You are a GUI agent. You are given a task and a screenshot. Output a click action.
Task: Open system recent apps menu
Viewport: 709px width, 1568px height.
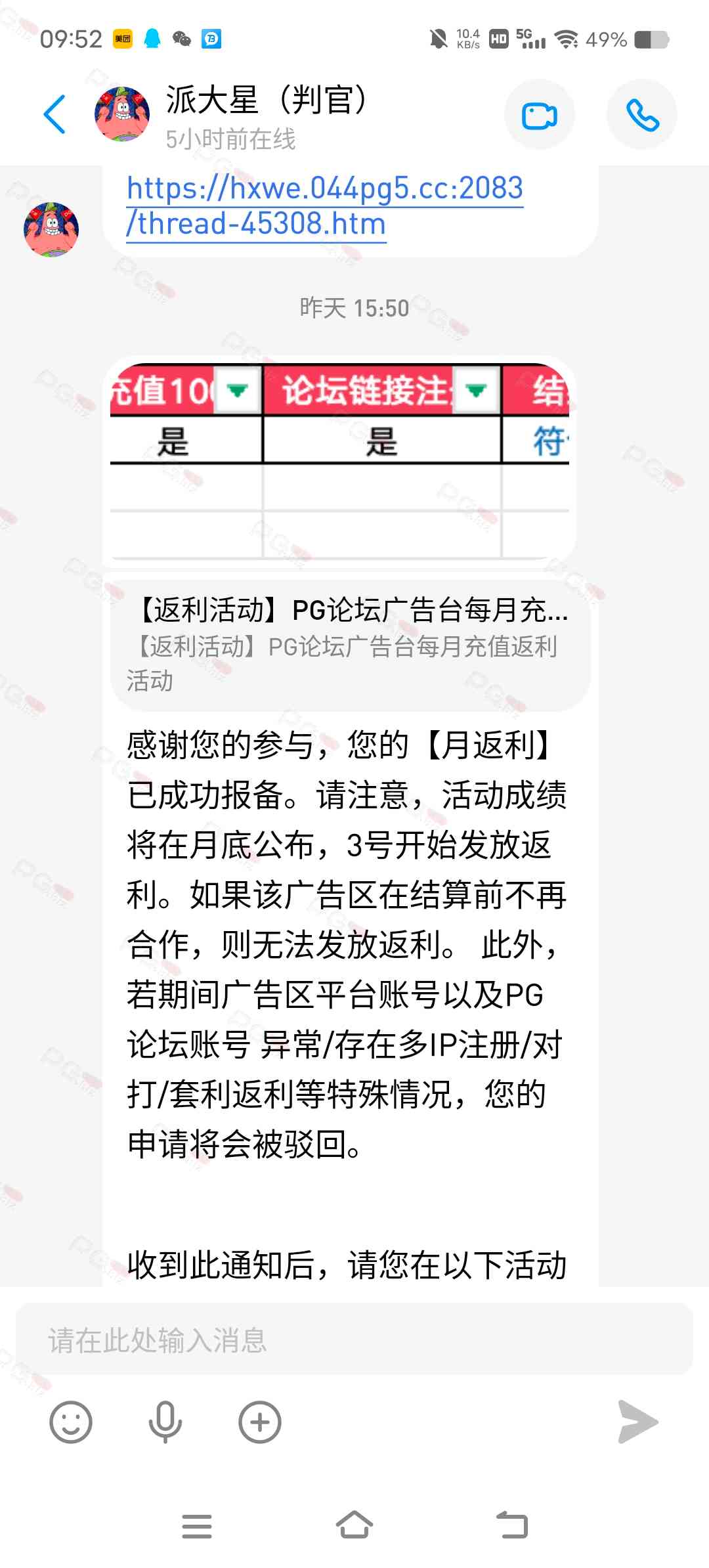tap(197, 1526)
